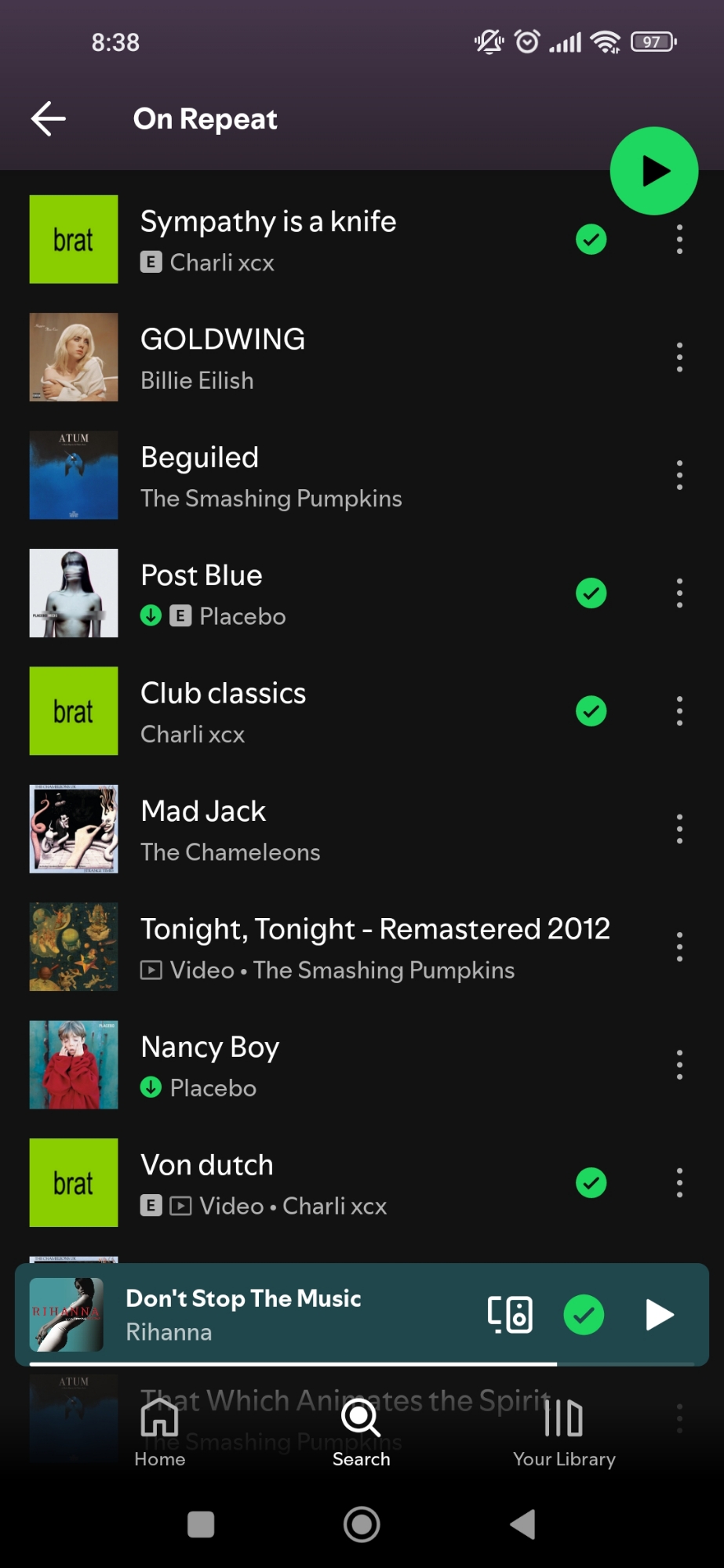Image resolution: width=724 pixels, height=1568 pixels.
Task: Open options for GOLDWING
Action: (679, 358)
